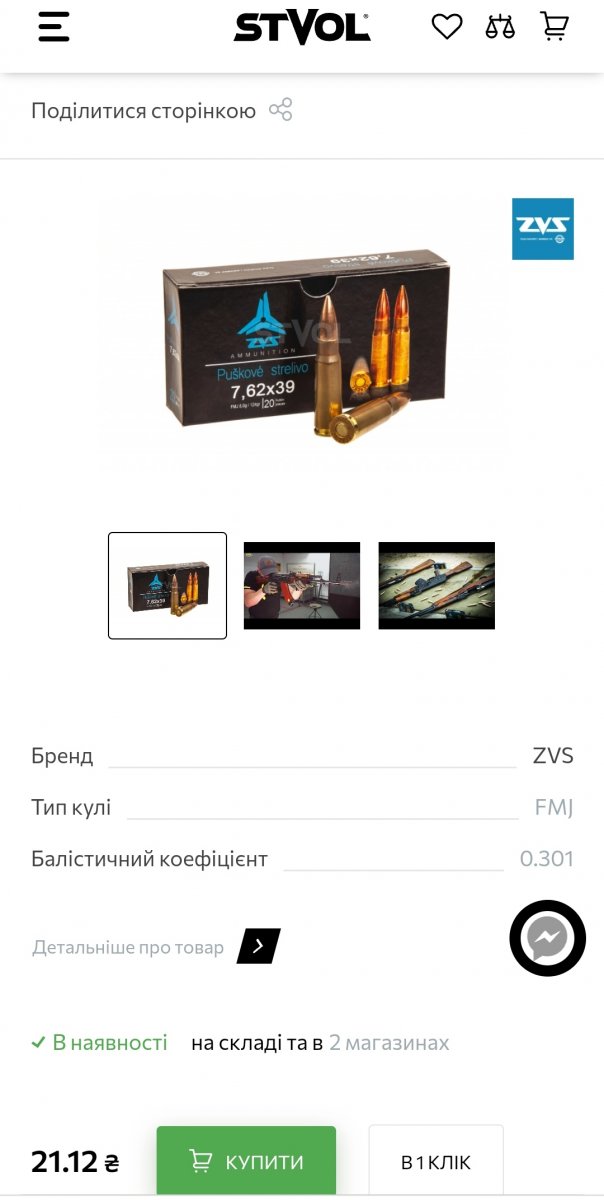Buy with В 1 КЛІК
The image size is (604, 1200).
point(436,1162)
